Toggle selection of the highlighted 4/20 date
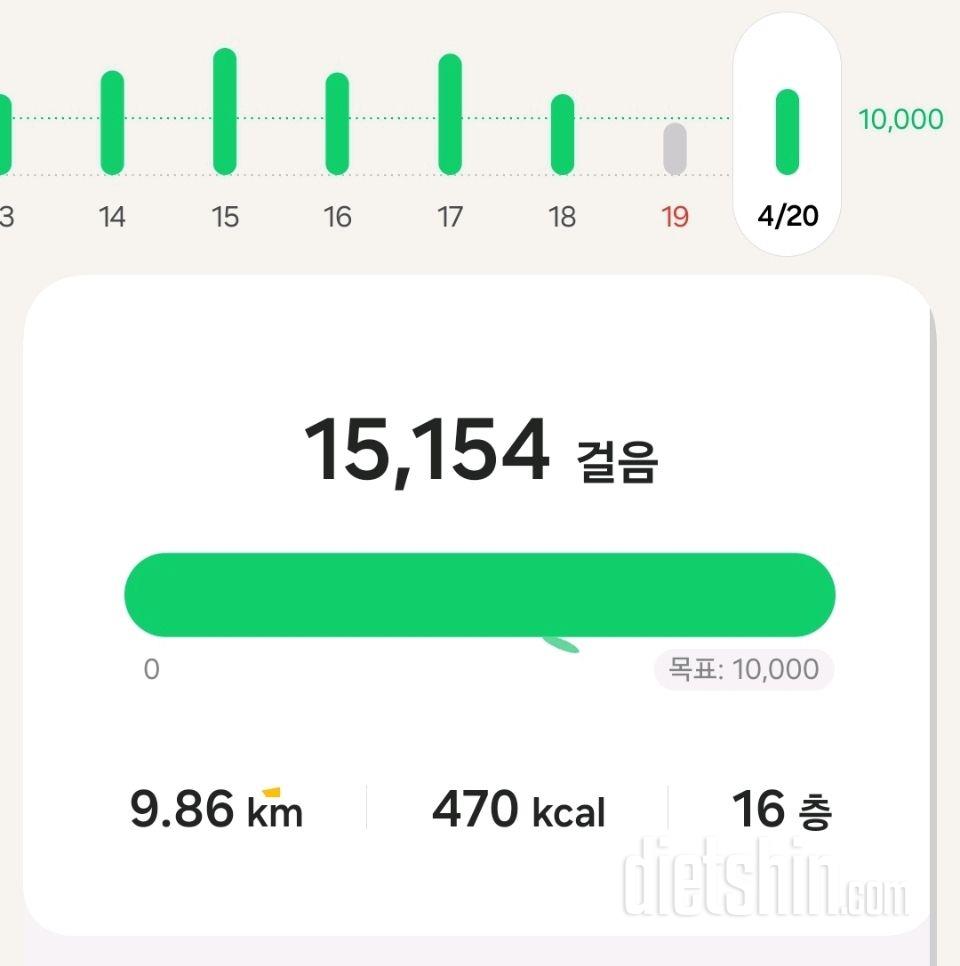Viewport: 960px width, 966px height. tap(788, 215)
